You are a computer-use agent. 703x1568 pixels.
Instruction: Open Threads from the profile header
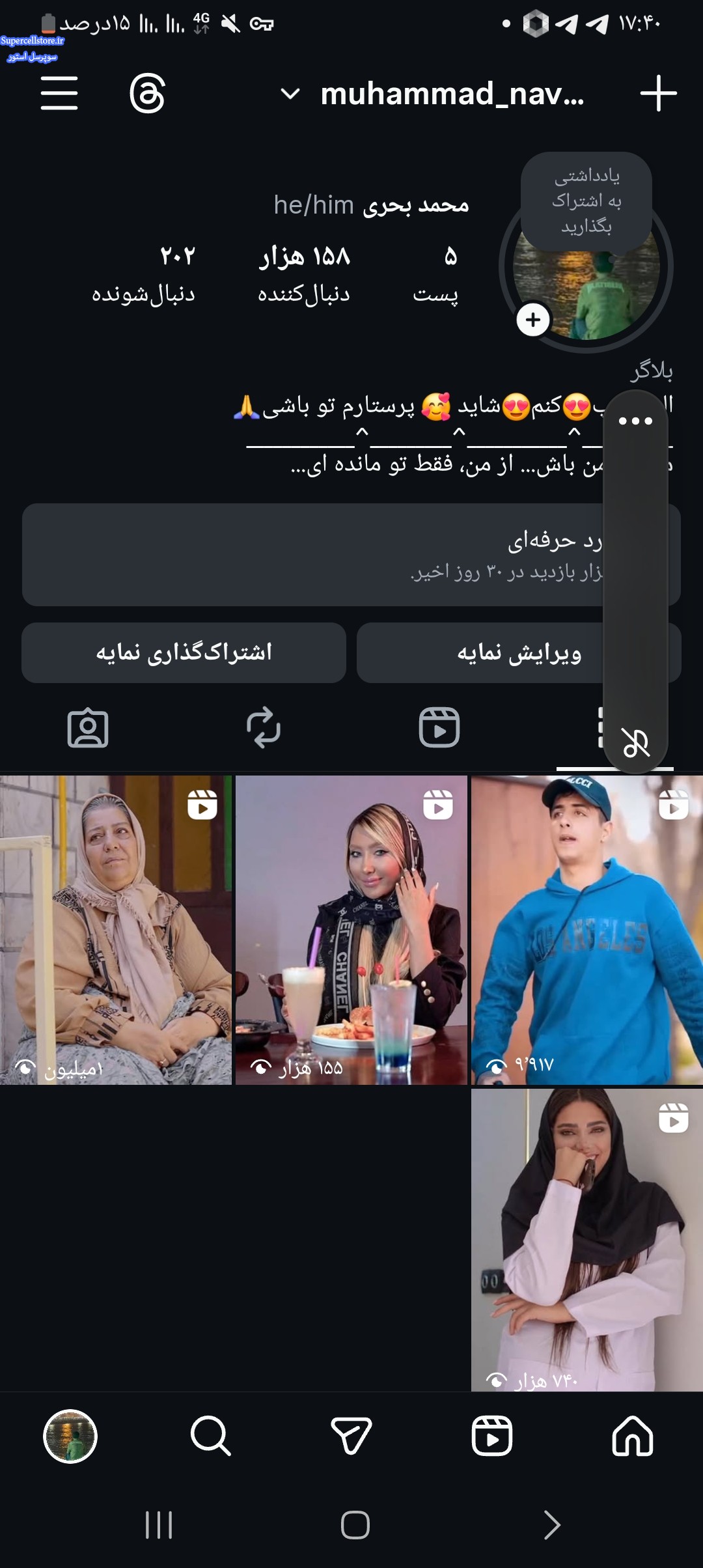(x=147, y=93)
